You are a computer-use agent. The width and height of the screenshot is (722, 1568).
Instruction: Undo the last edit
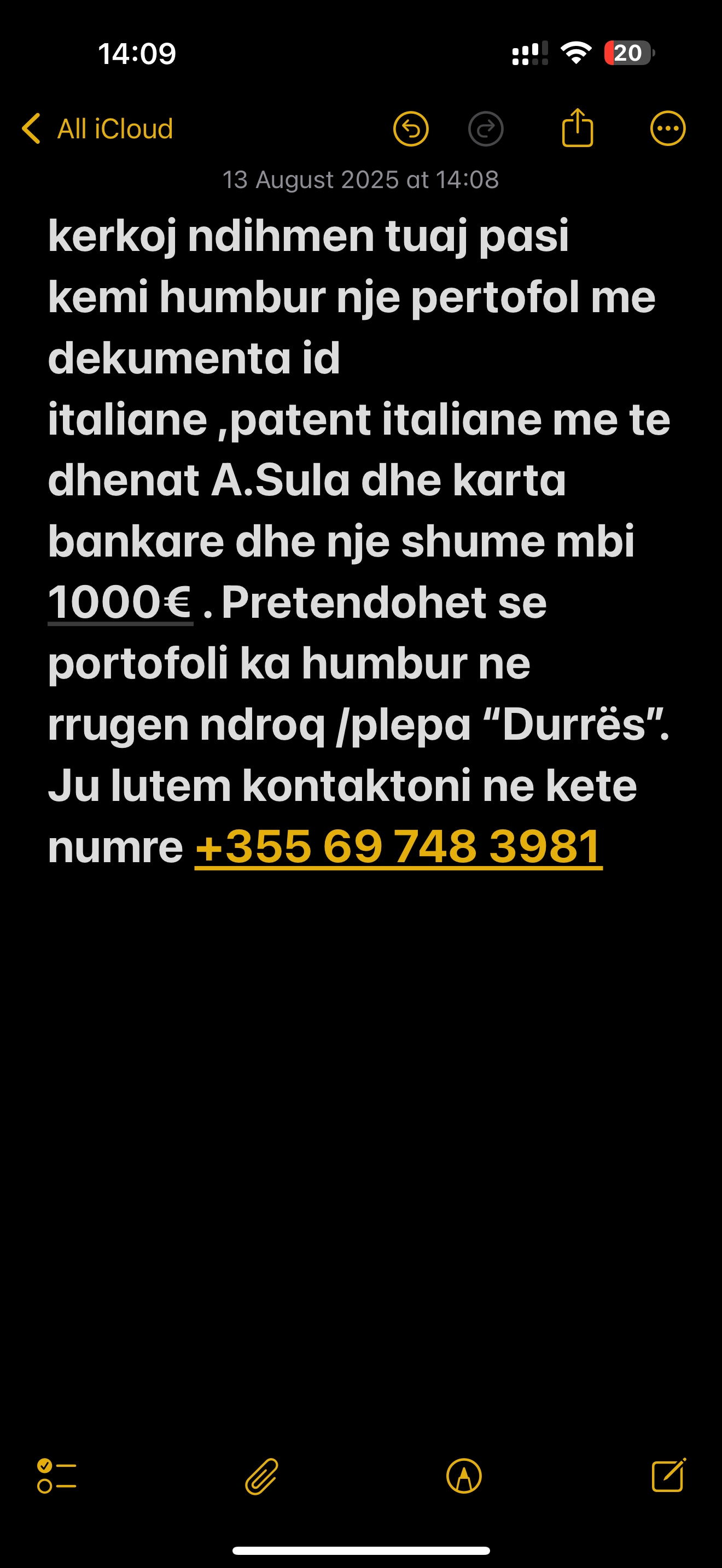(411, 129)
